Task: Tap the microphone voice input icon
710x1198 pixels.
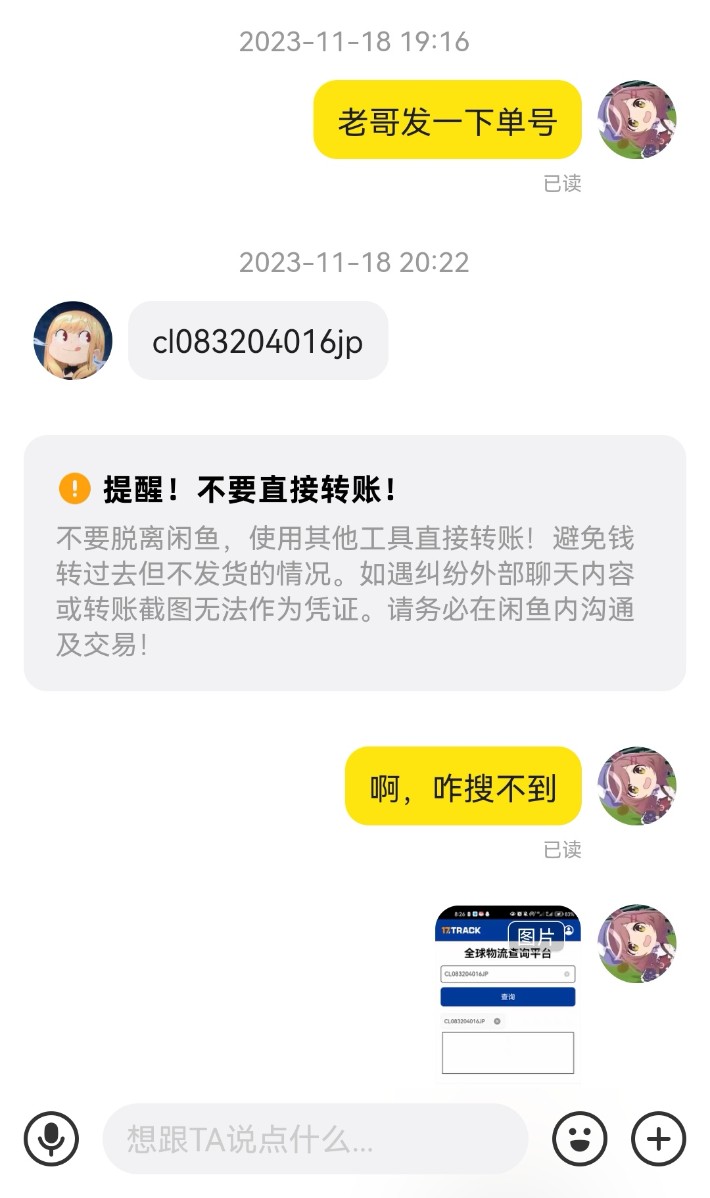Action: [51, 1138]
